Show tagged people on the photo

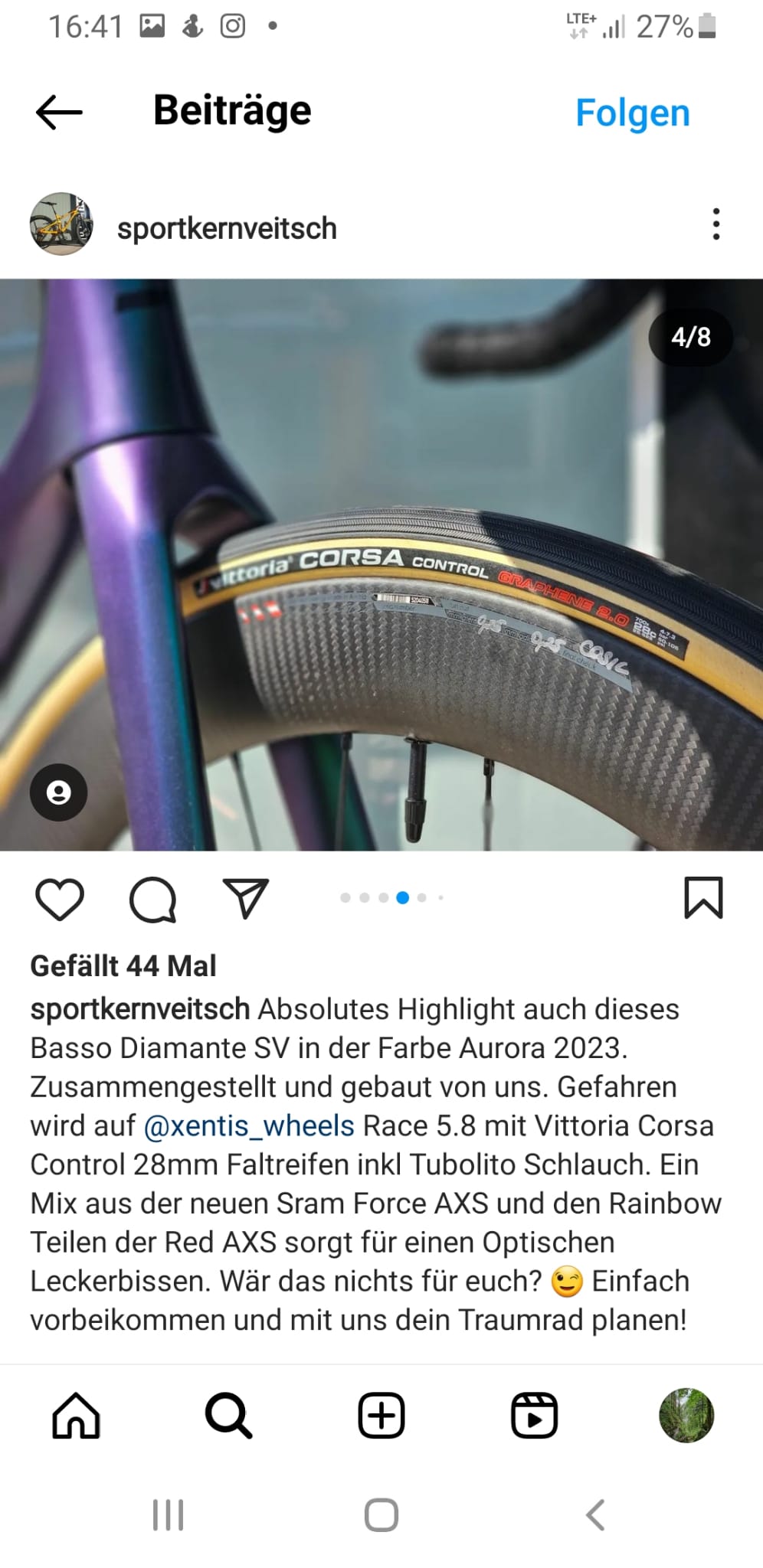(x=58, y=792)
